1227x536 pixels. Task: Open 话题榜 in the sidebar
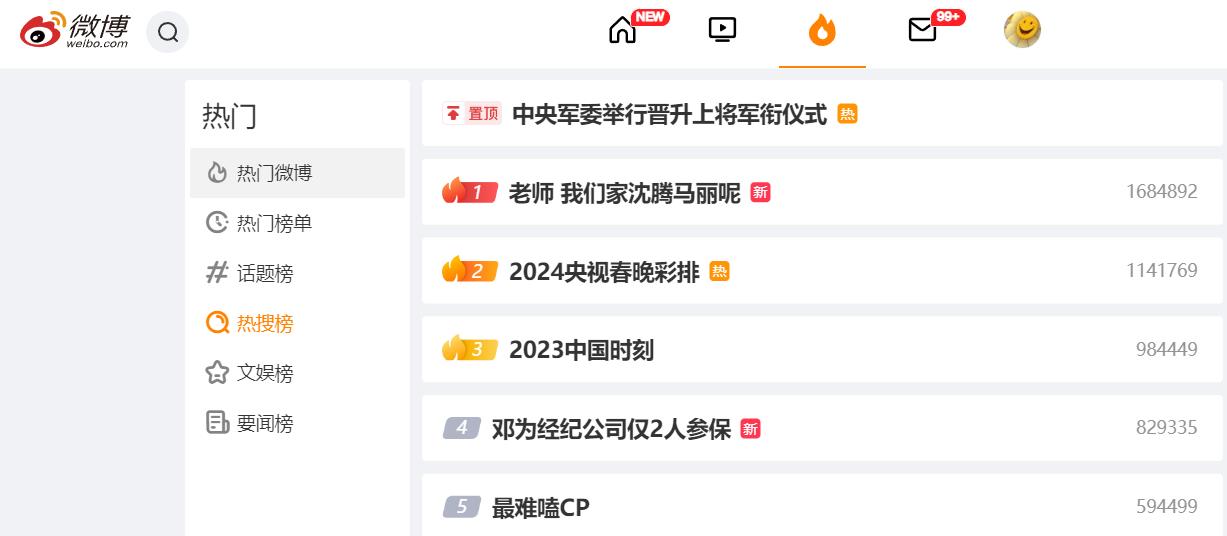264,273
